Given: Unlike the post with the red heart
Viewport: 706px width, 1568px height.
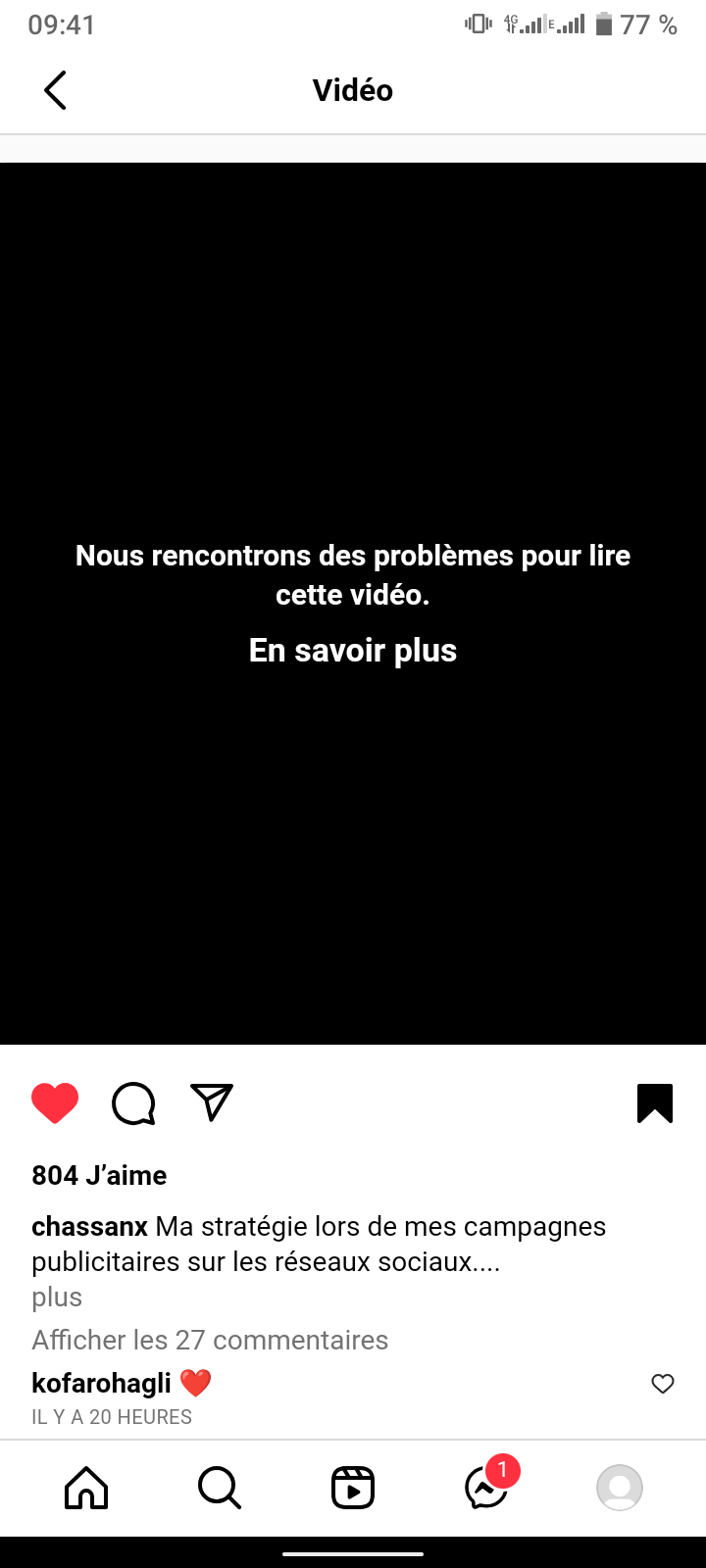Looking at the screenshot, I should pyautogui.click(x=55, y=1103).
